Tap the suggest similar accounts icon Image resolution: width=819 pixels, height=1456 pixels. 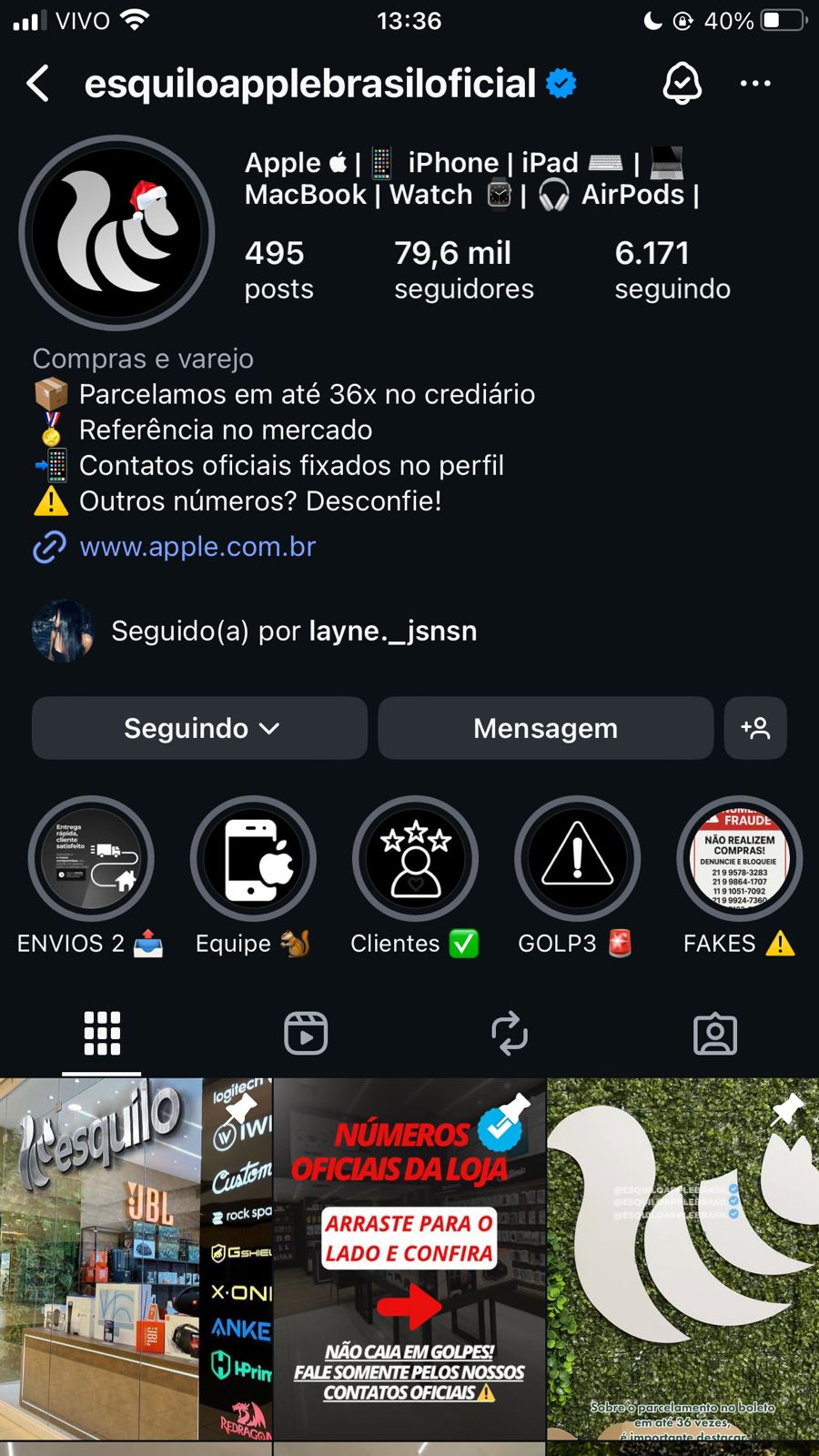(755, 728)
